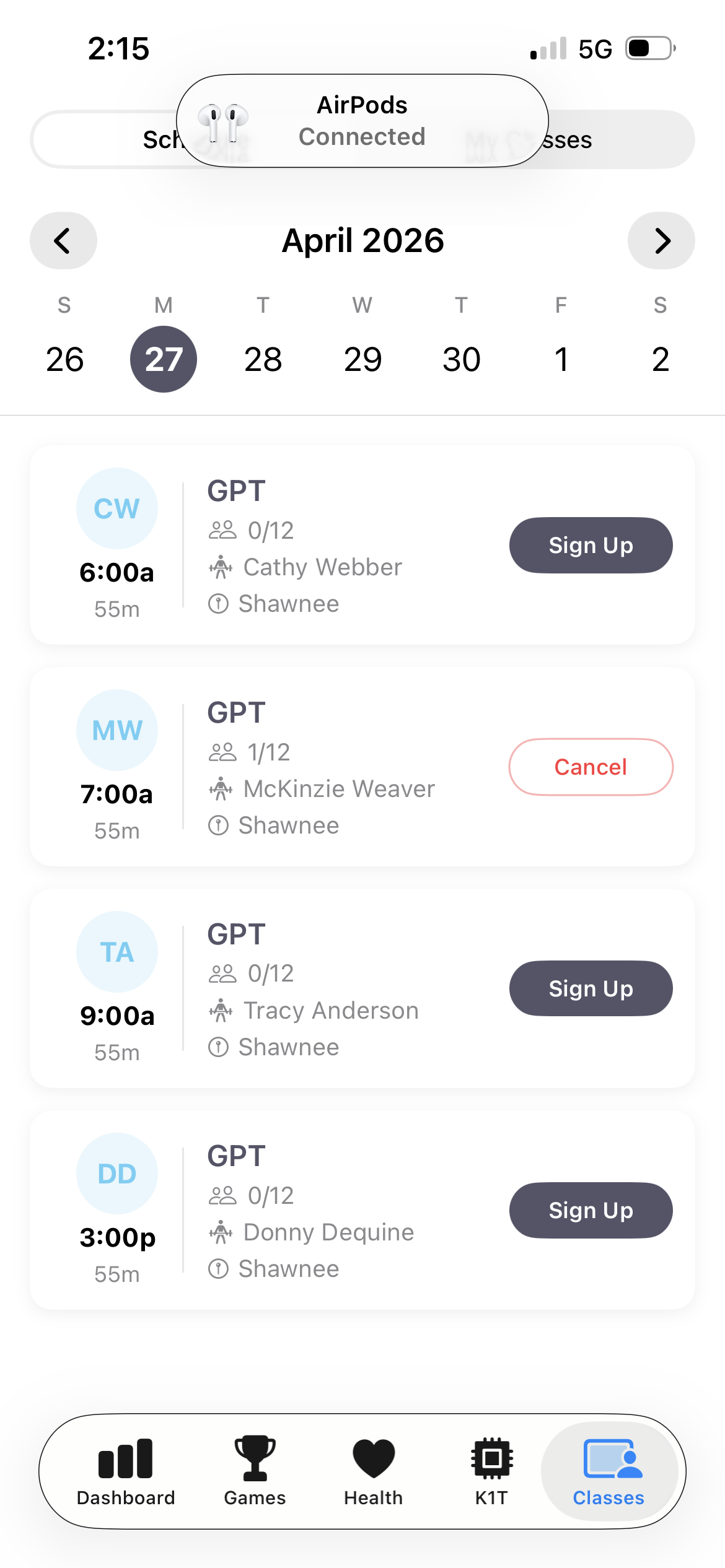The image size is (725, 1568).
Task: Tap the MW avatar on the 7:00a class
Action: (x=116, y=730)
